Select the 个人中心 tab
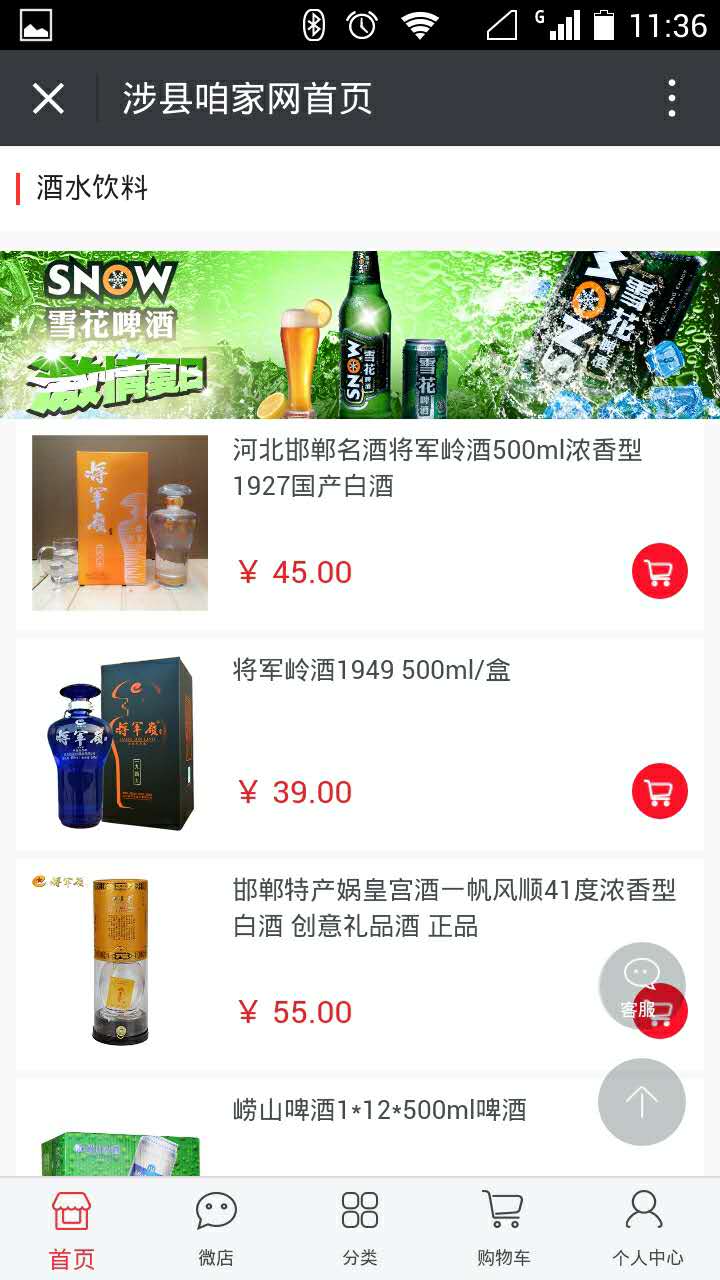720x1280 pixels. [647, 1229]
